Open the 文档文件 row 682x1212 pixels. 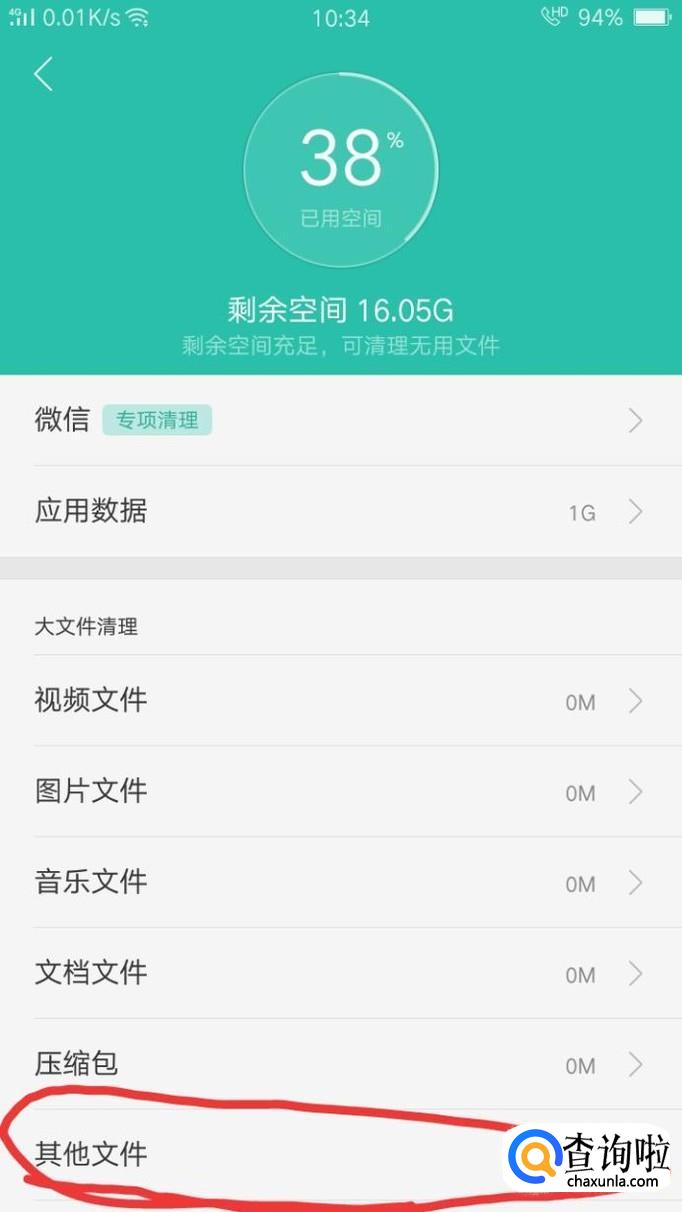point(341,973)
